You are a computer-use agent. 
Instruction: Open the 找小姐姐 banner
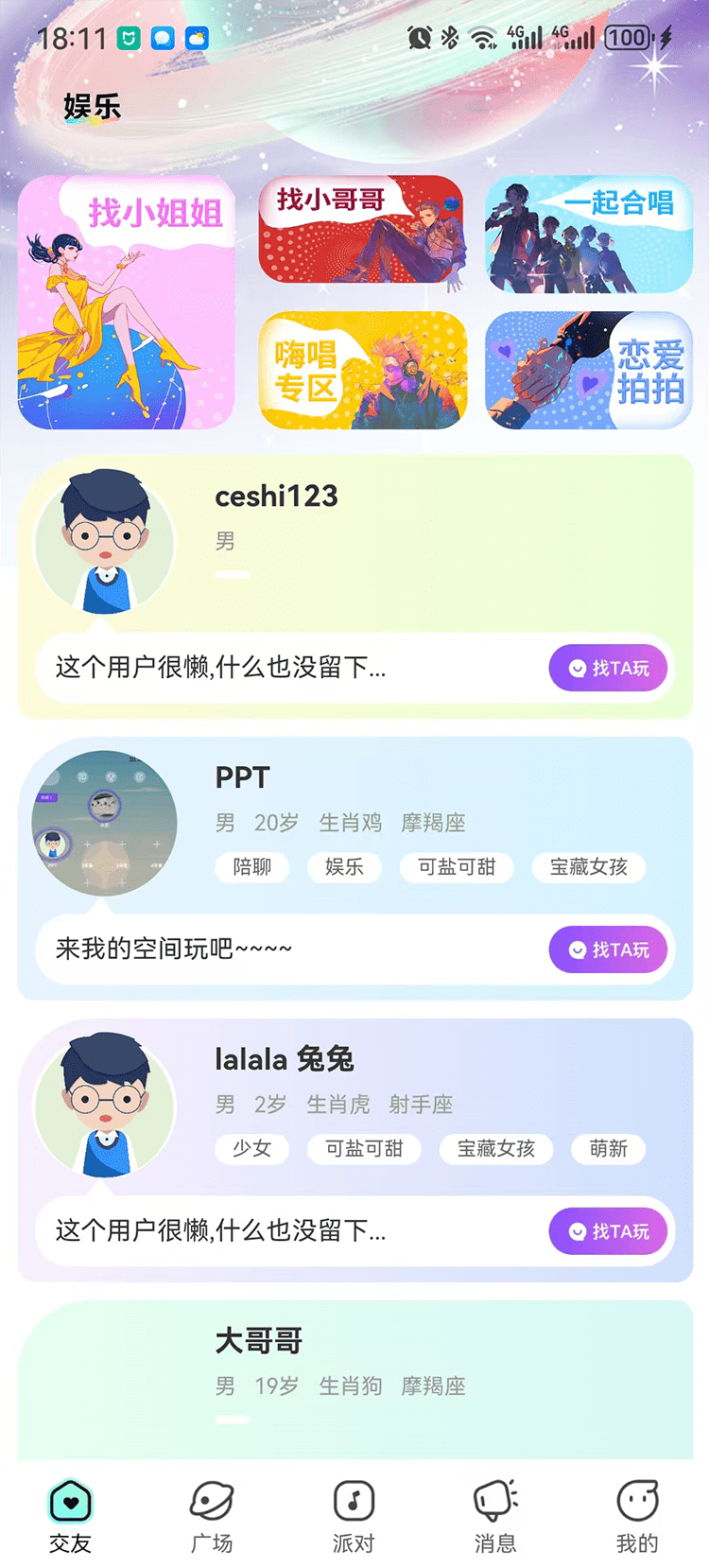(x=127, y=303)
